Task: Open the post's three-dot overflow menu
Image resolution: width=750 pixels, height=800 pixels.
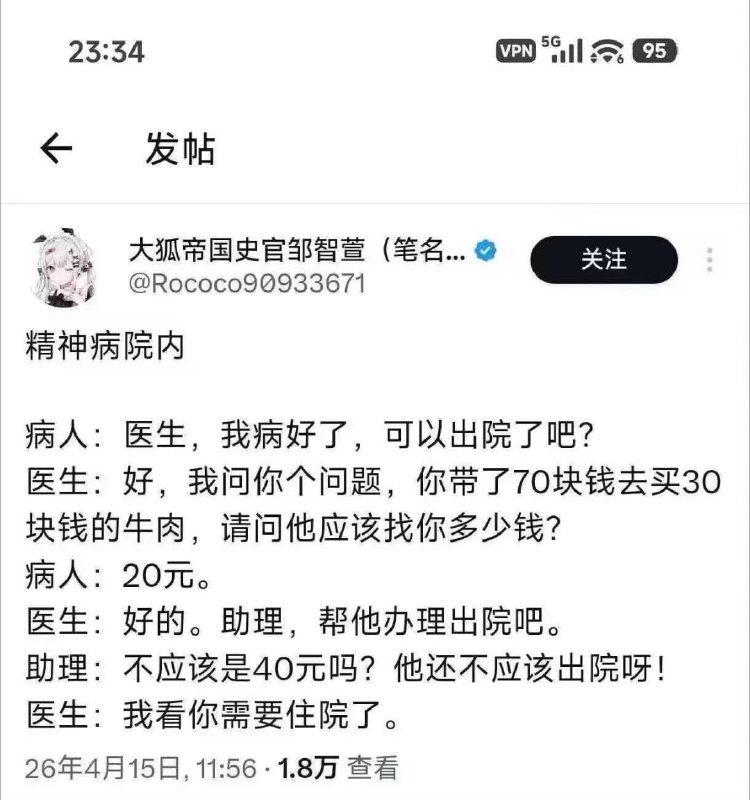Action: (x=709, y=260)
